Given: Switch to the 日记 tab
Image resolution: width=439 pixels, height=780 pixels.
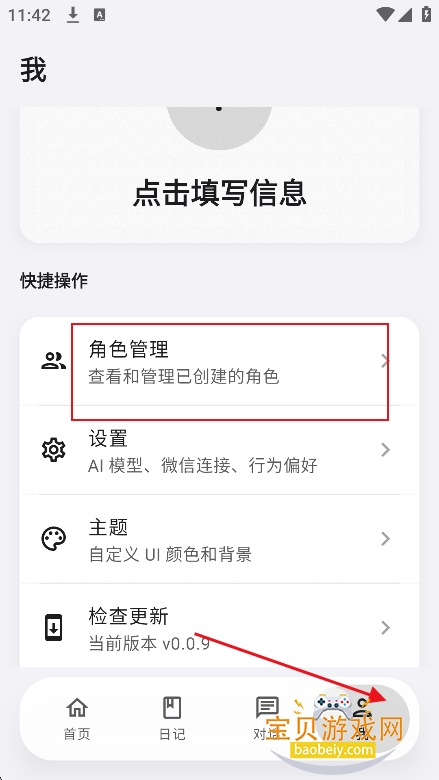Looking at the screenshot, I should (x=172, y=719).
